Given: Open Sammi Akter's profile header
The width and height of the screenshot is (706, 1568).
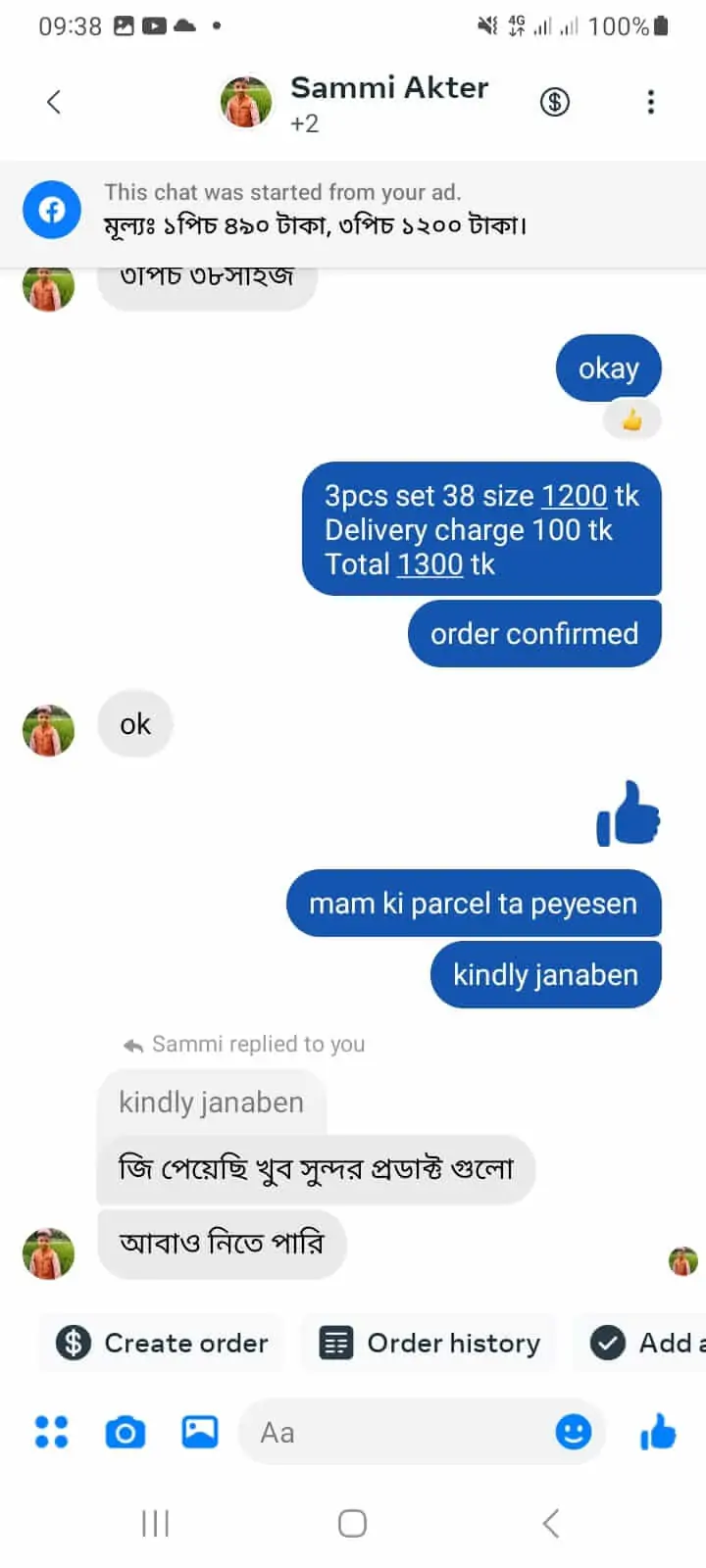Looking at the screenshot, I should tap(388, 102).
